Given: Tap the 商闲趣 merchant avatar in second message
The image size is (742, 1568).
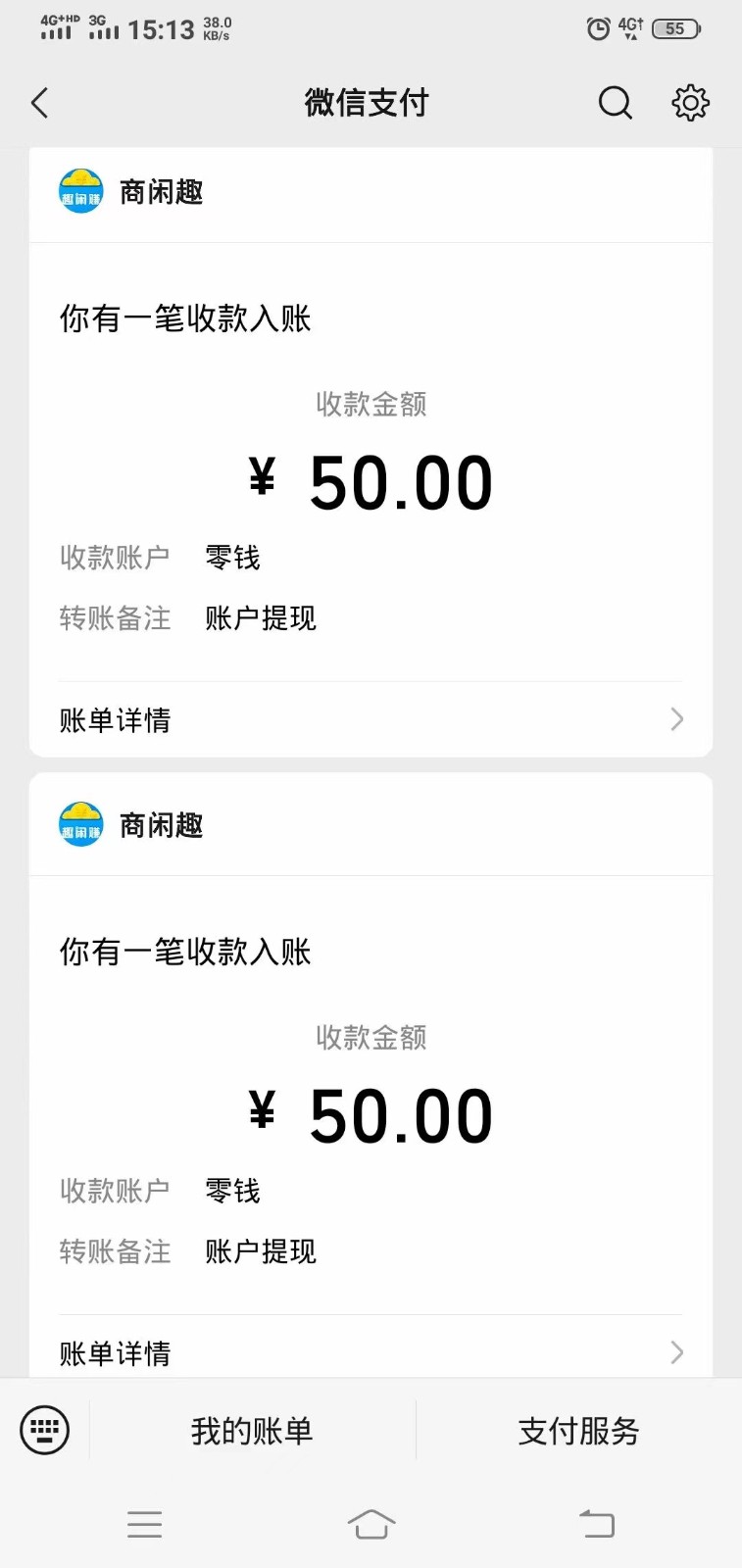Looking at the screenshot, I should point(79,823).
